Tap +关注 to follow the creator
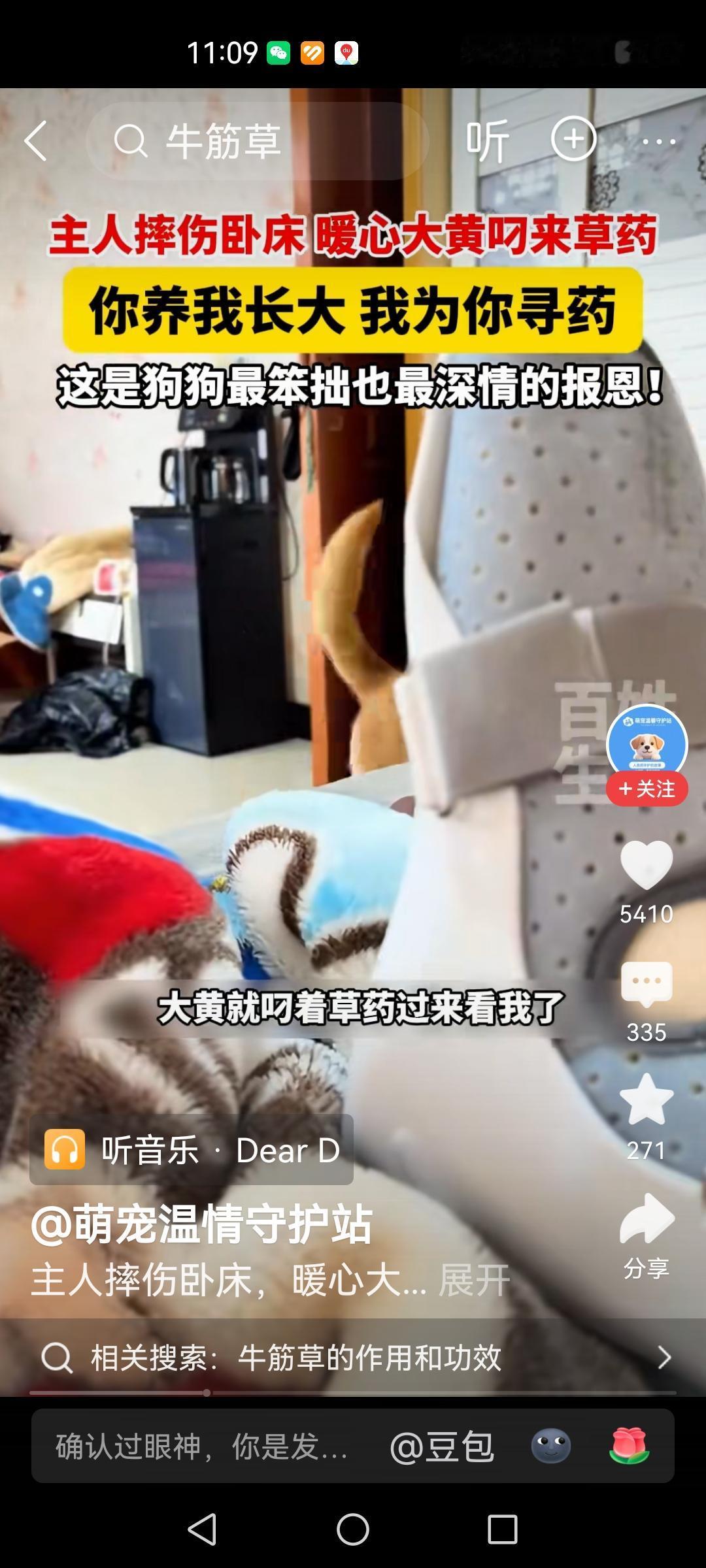 [x=648, y=789]
